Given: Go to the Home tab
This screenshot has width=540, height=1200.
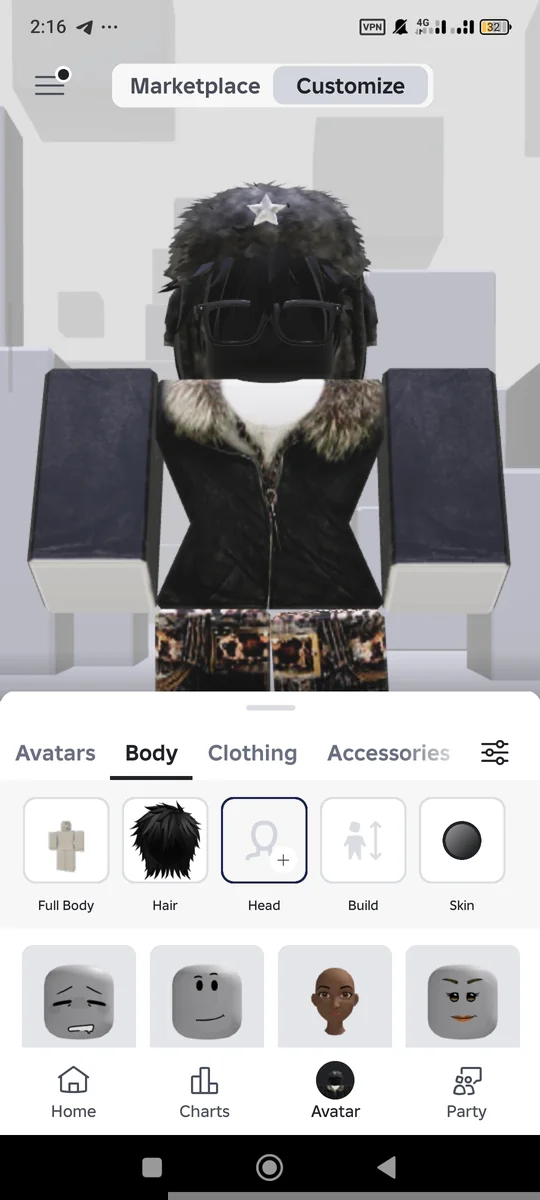Looking at the screenshot, I should (x=72, y=1092).
